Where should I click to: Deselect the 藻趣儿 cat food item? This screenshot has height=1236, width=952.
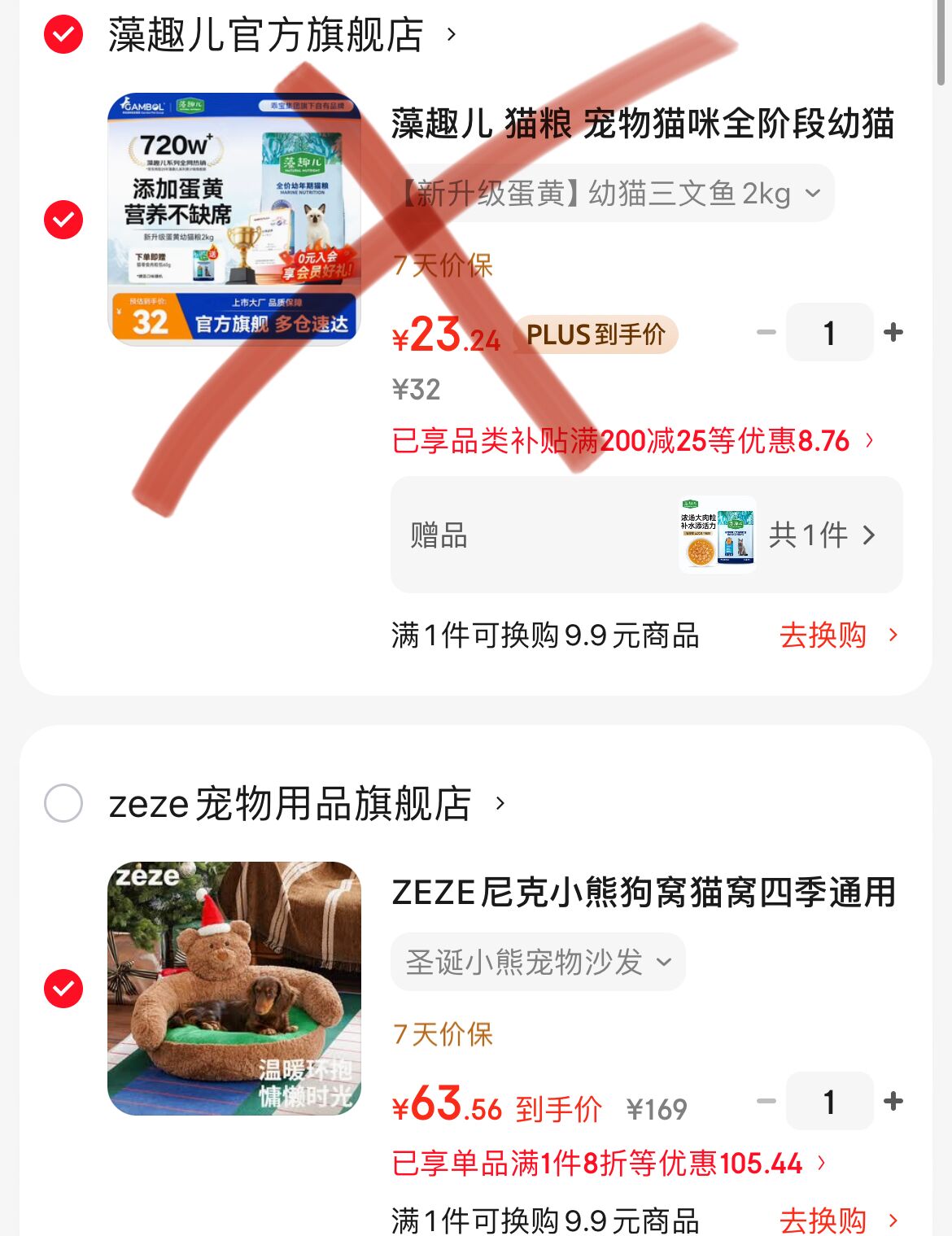point(63,220)
